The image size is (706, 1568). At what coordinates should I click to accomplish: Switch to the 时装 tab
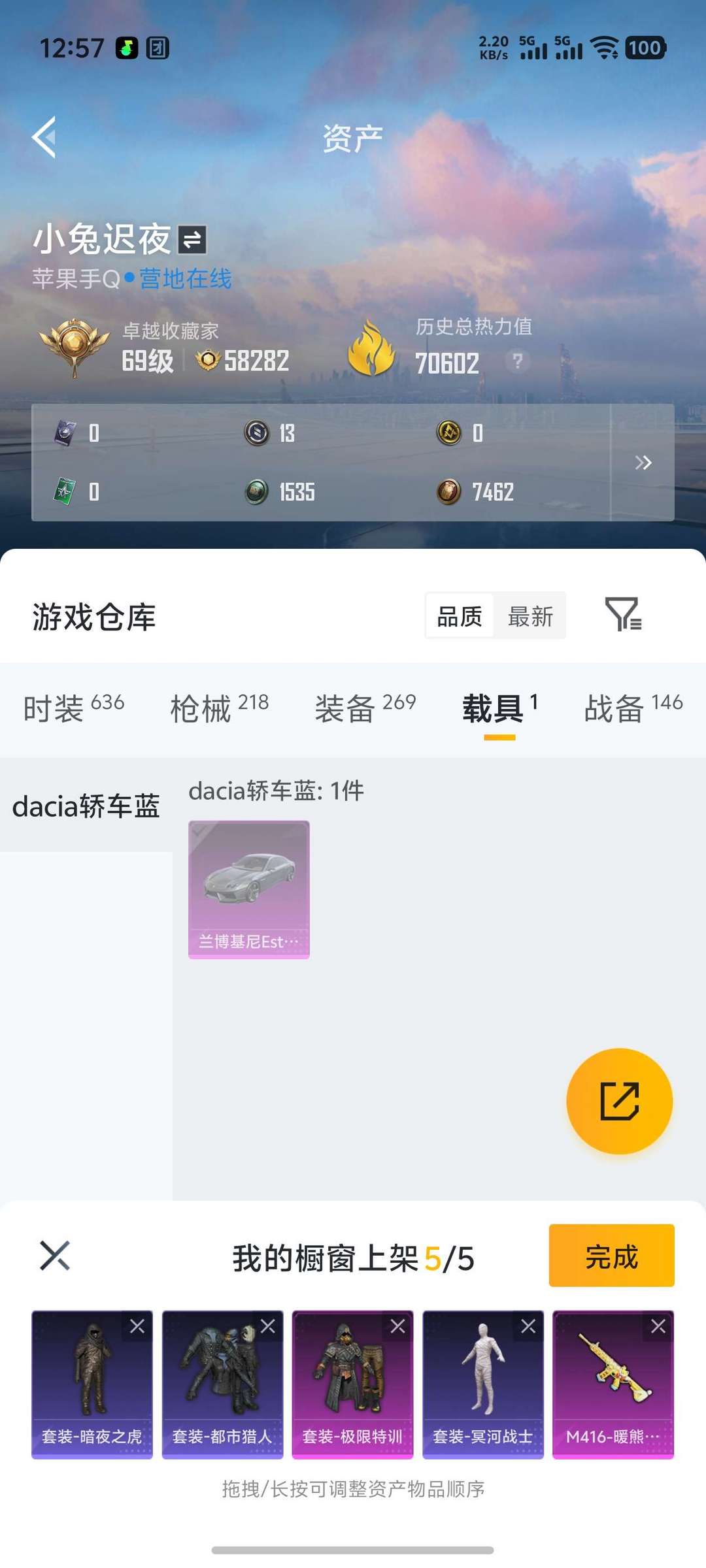point(73,708)
